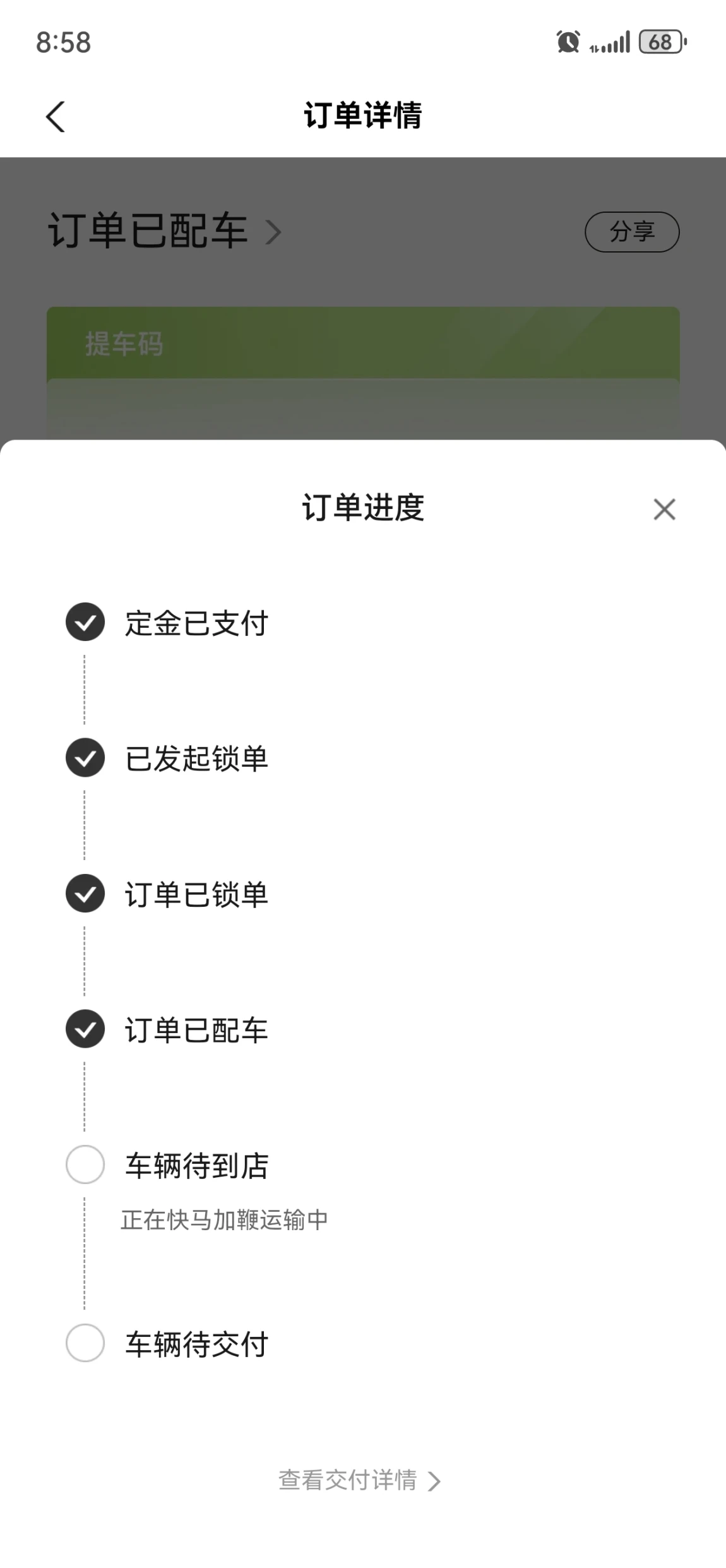Image resolution: width=726 pixels, height=1568 pixels.
Task: Open 查看交付详情 delivery details link
Action: click(359, 1480)
